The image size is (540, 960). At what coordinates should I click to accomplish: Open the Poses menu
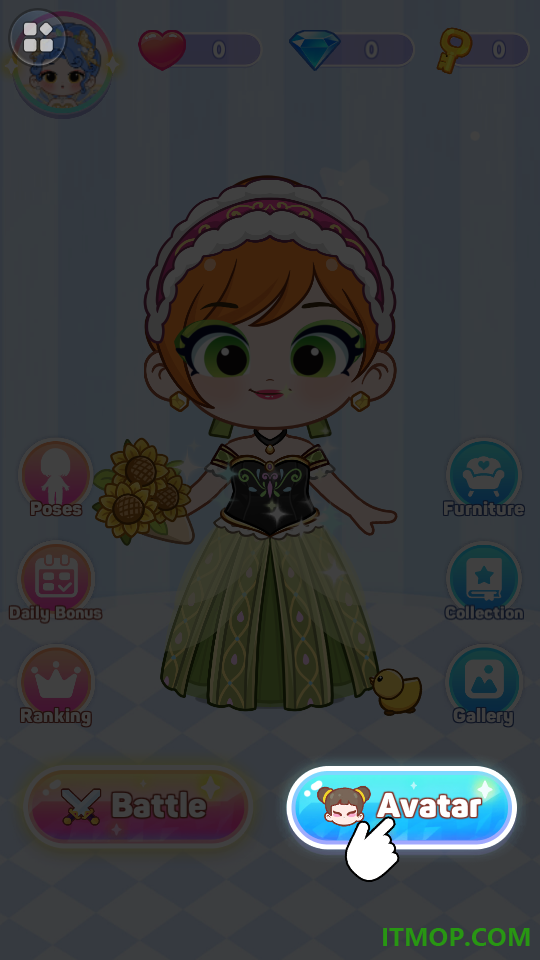[x=56, y=478]
